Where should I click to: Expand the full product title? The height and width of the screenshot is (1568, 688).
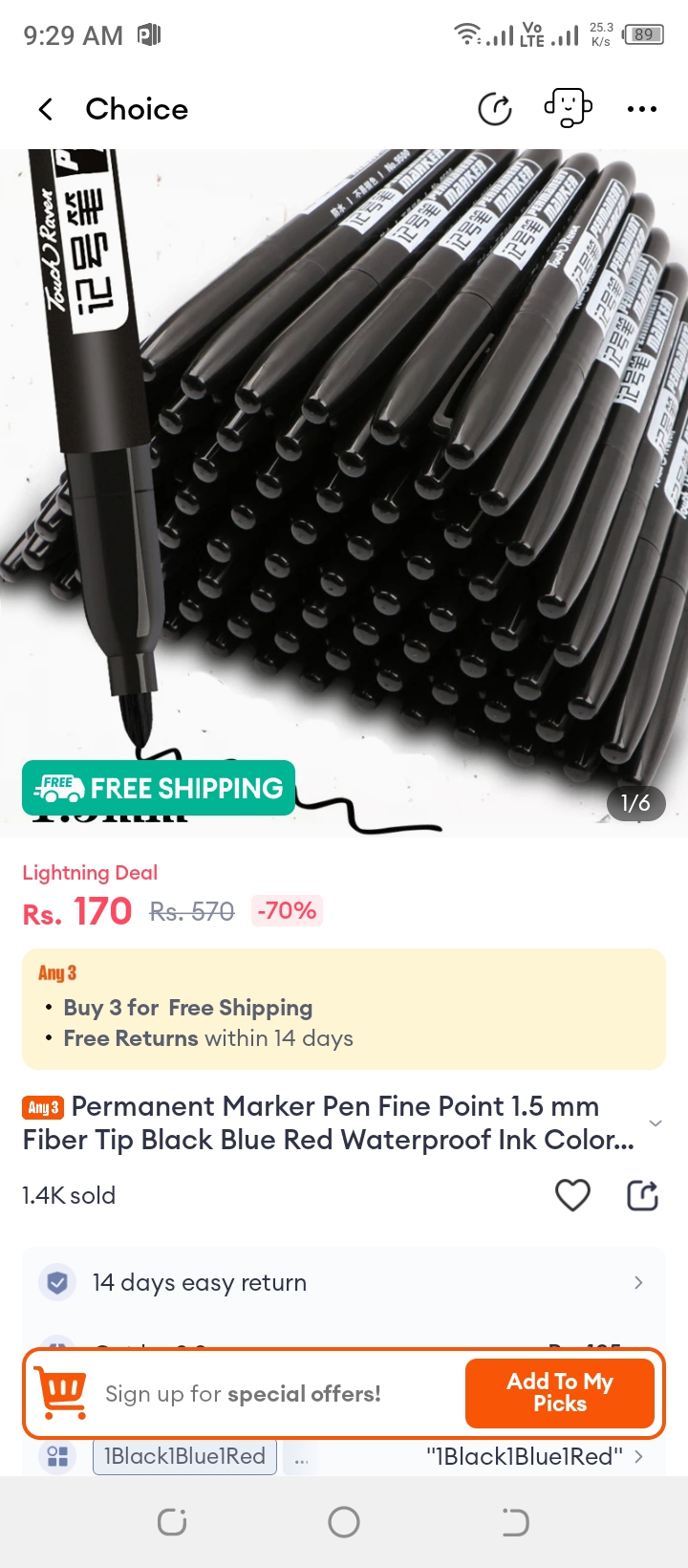(655, 1122)
